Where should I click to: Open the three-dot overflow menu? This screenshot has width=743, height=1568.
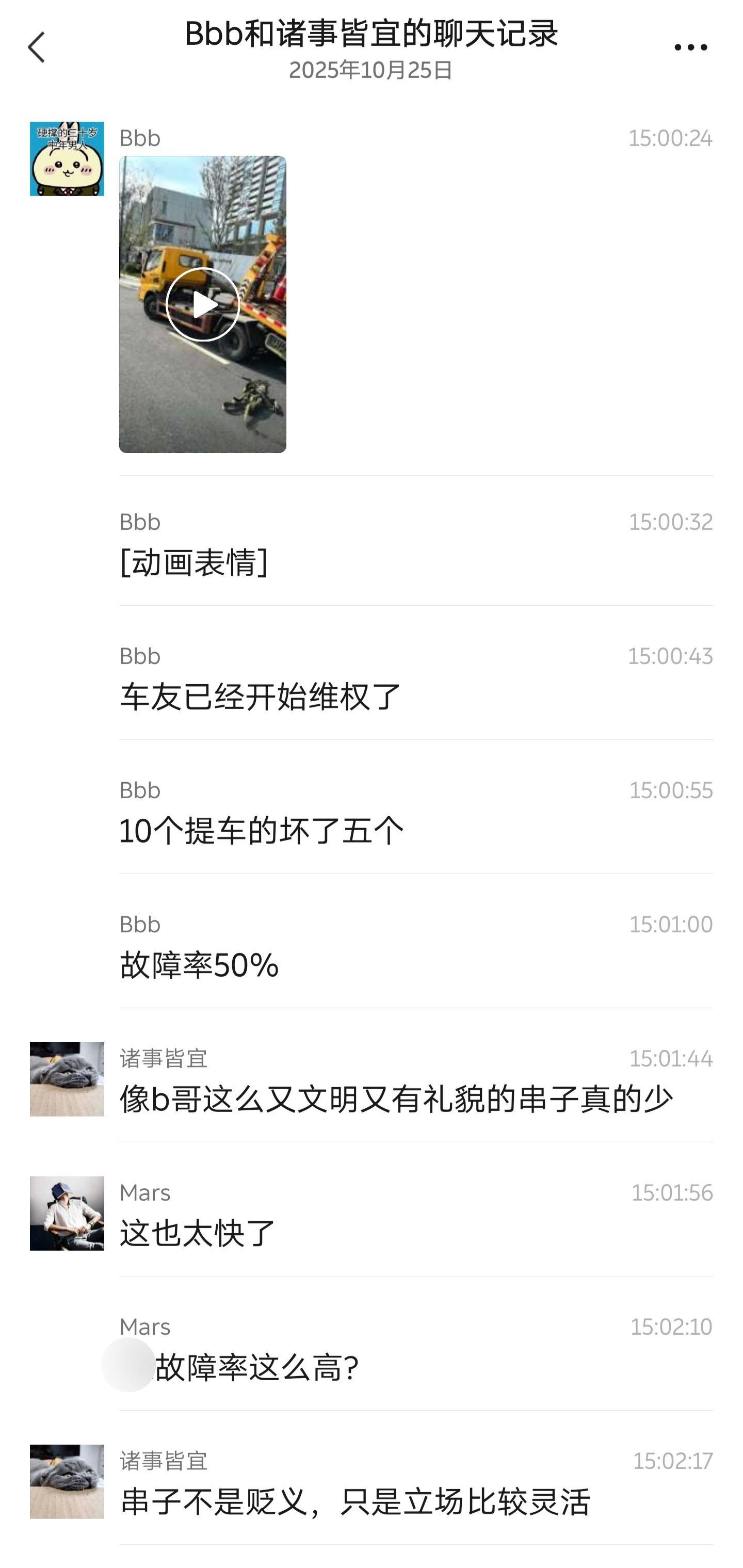[690, 47]
